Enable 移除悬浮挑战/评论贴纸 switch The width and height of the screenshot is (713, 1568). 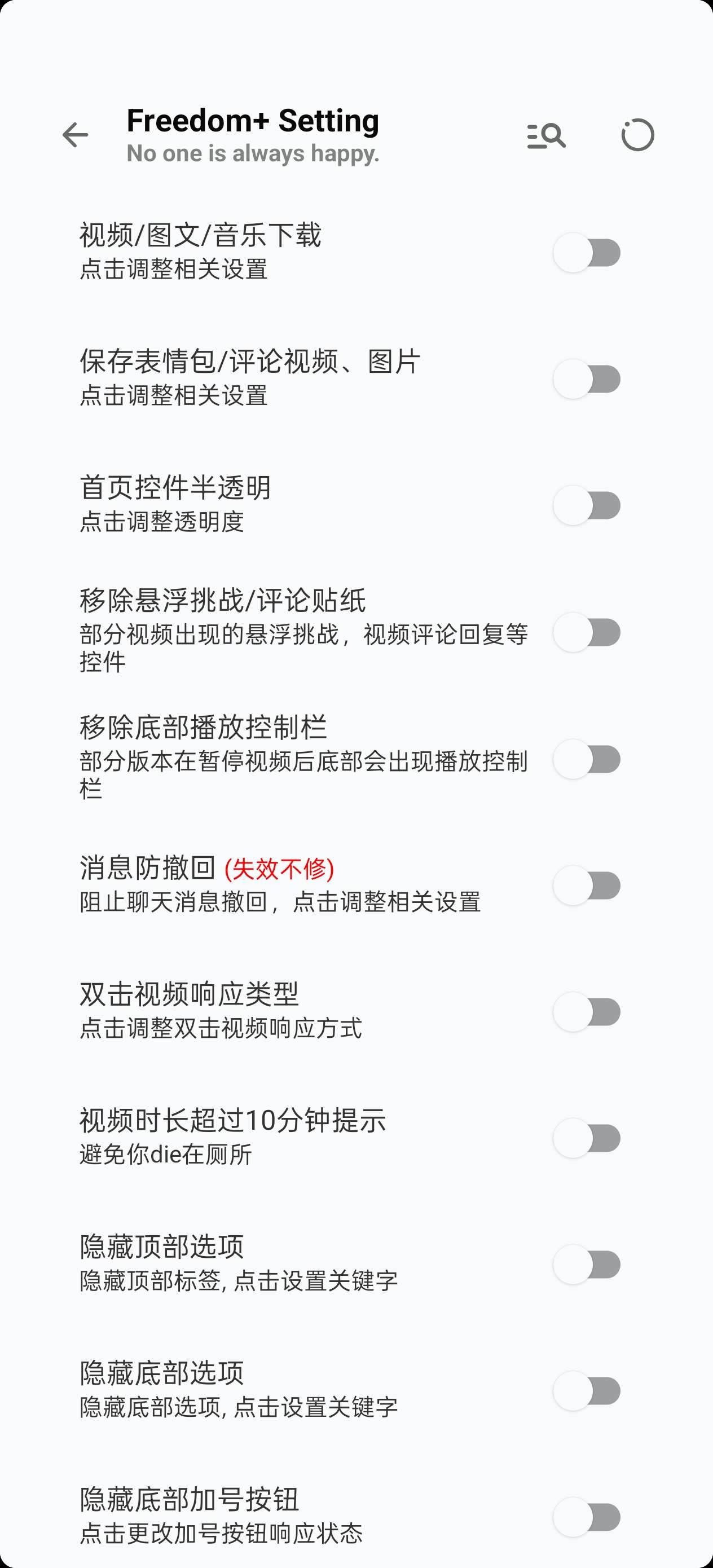tap(586, 632)
